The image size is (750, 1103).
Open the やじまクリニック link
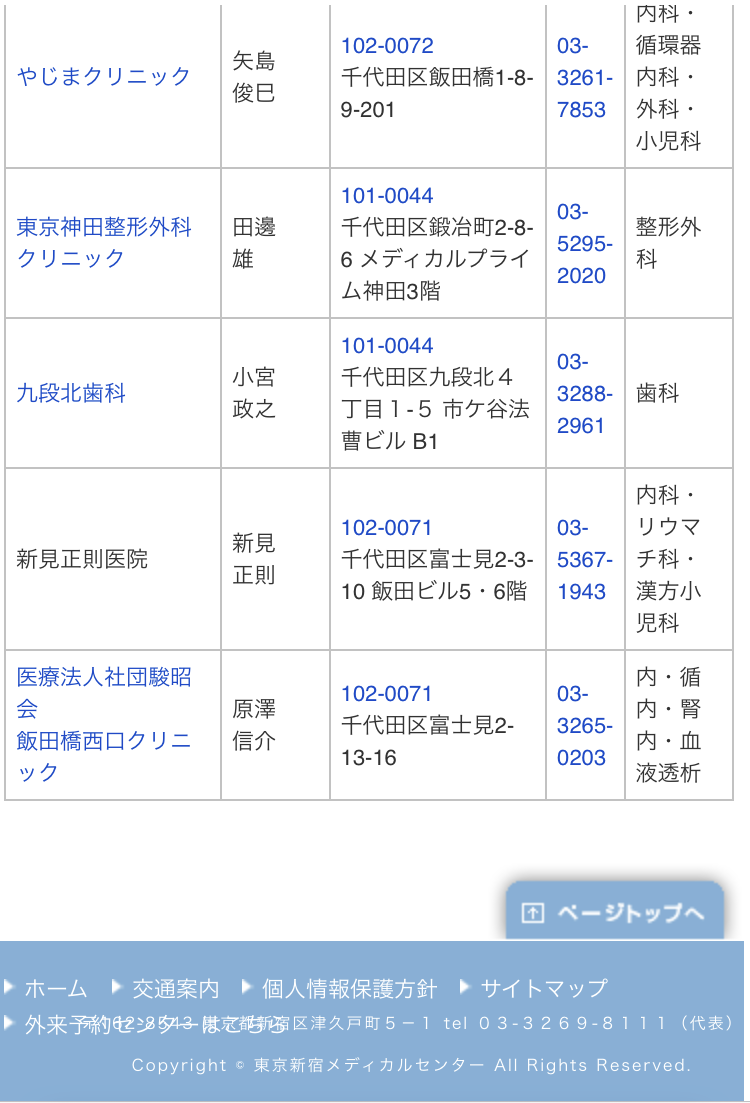click(103, 75)
